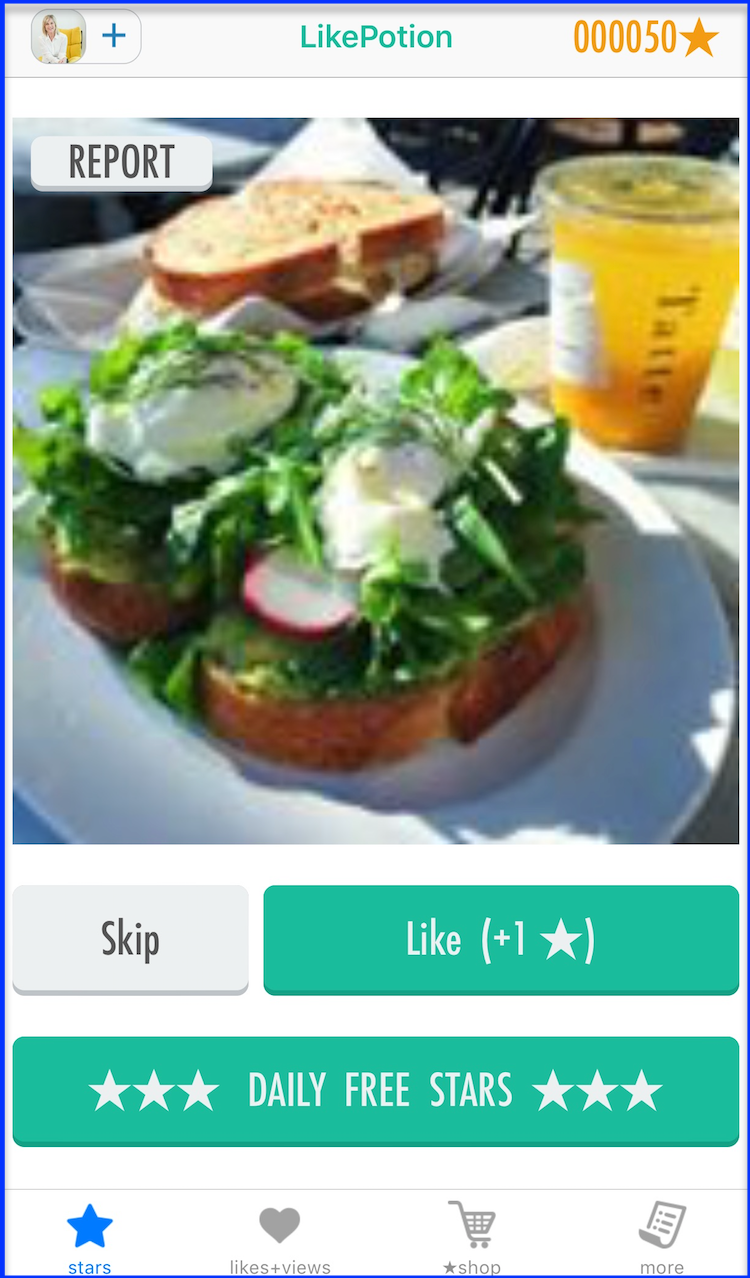Open the star balance counter
Viewport: 750px width, 1278px height.
tap(646, 38)
